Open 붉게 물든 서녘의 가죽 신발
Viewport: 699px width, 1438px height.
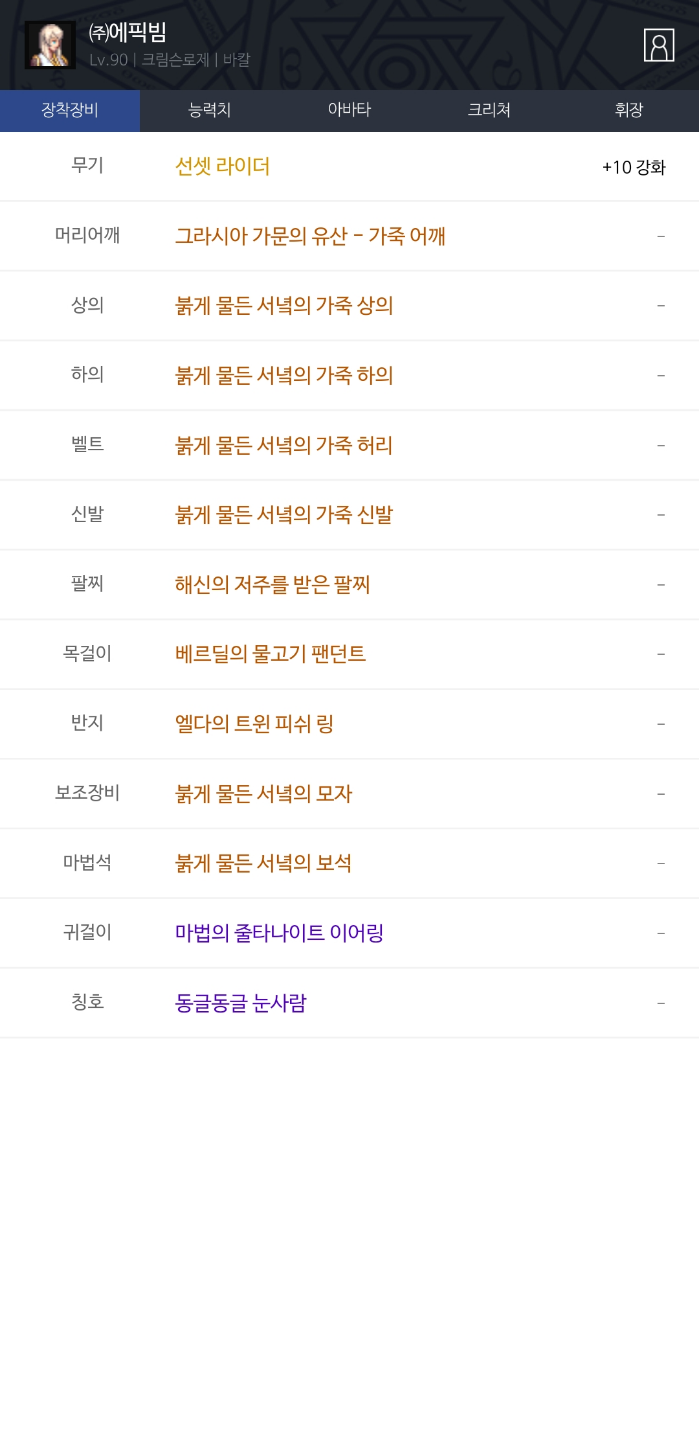pos(284,515)
